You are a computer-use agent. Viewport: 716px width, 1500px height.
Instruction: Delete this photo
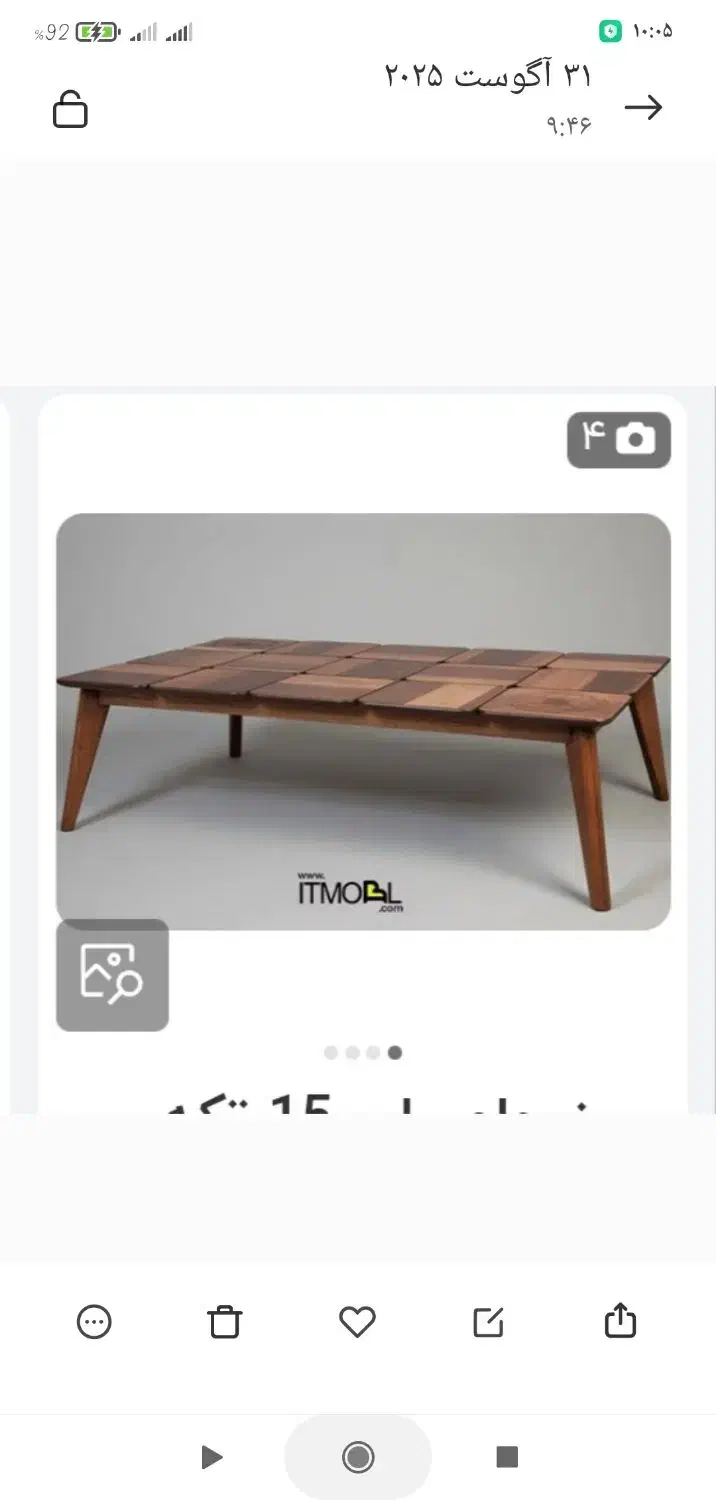pyautogui.click(x=225, y=1322)
